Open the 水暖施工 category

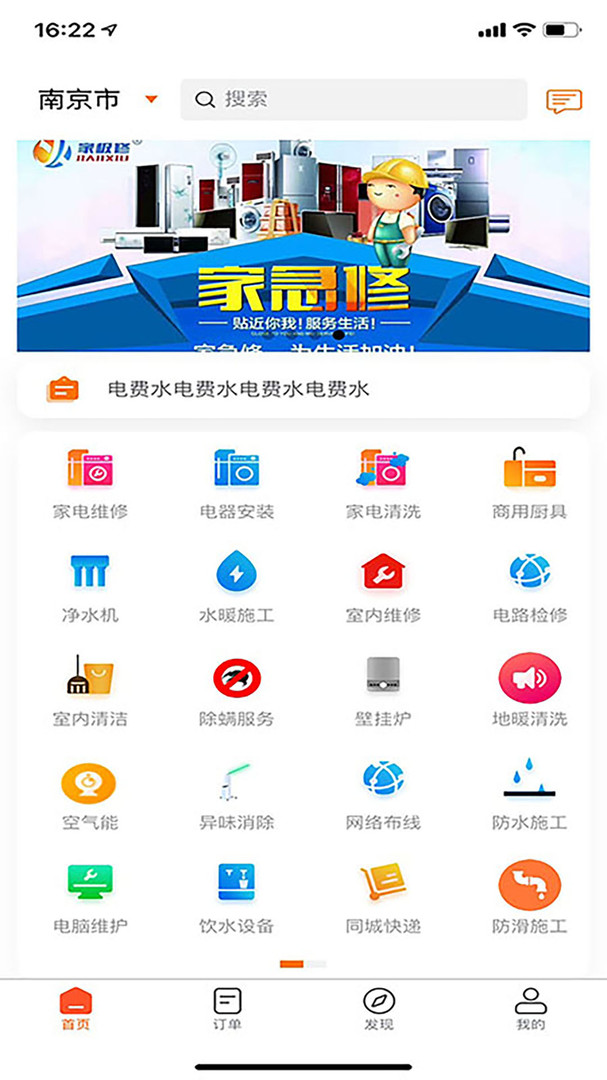pos(236,587)
